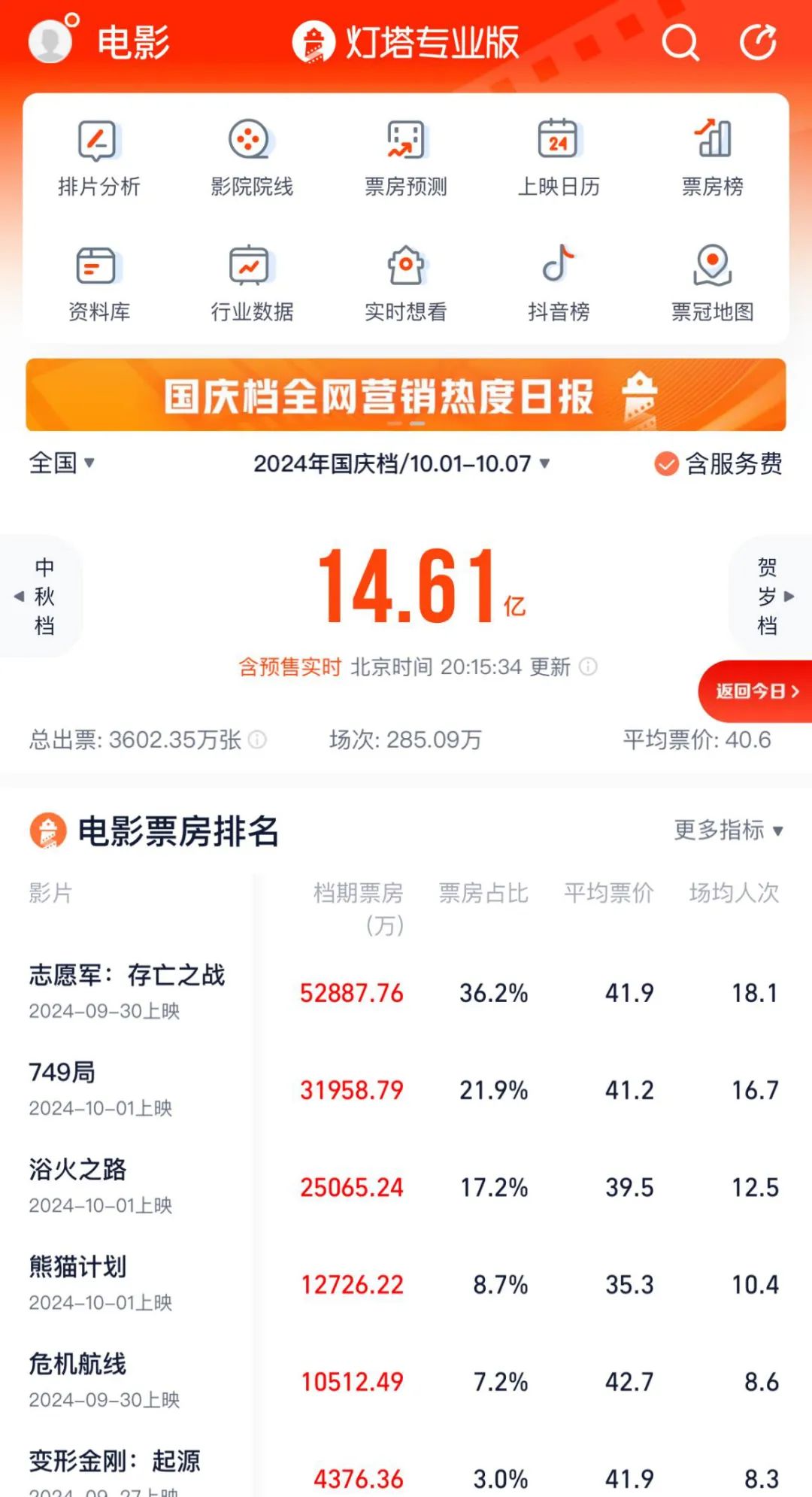This screenshot has height=1497, width=812.
Task: Uncheck 含服务费 option
Action: (666, 463)
